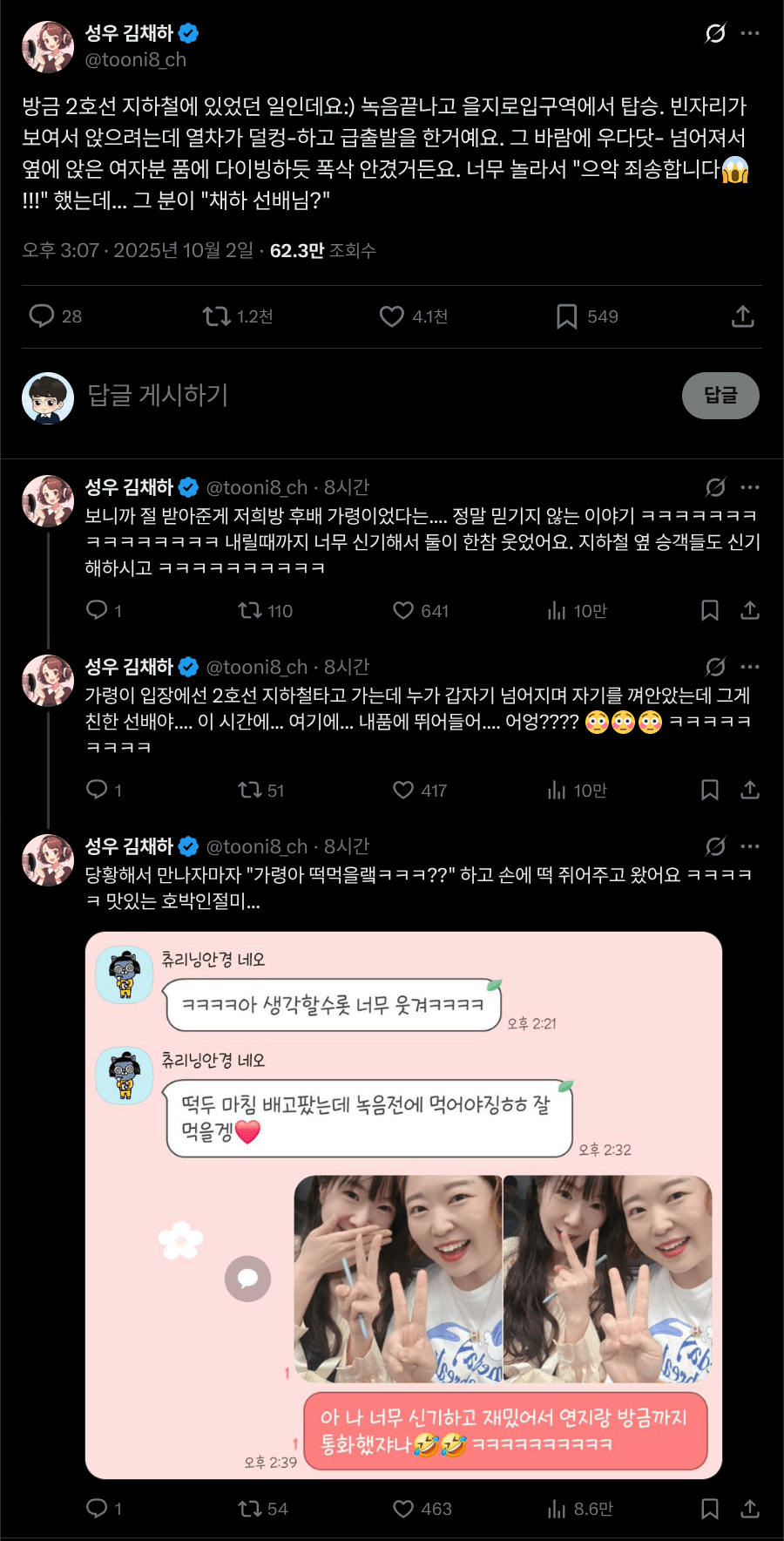Bookmark the main tweet with 549 saves

point(566,316)
